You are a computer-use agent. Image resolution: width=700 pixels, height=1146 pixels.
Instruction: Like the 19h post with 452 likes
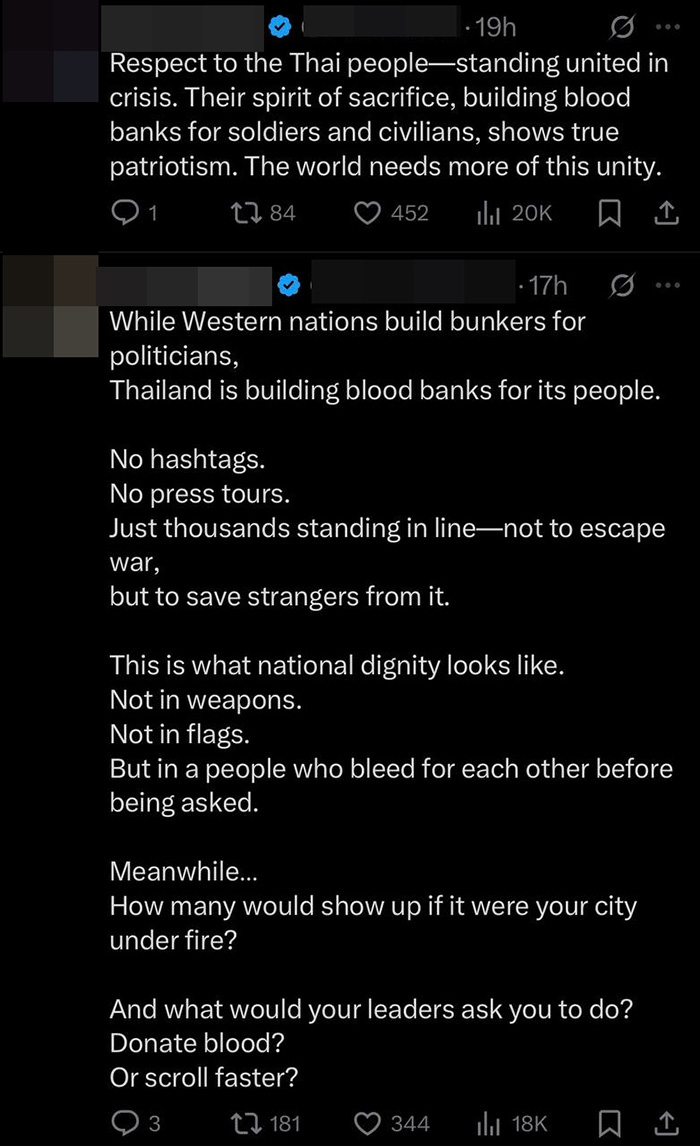(370, 212)
